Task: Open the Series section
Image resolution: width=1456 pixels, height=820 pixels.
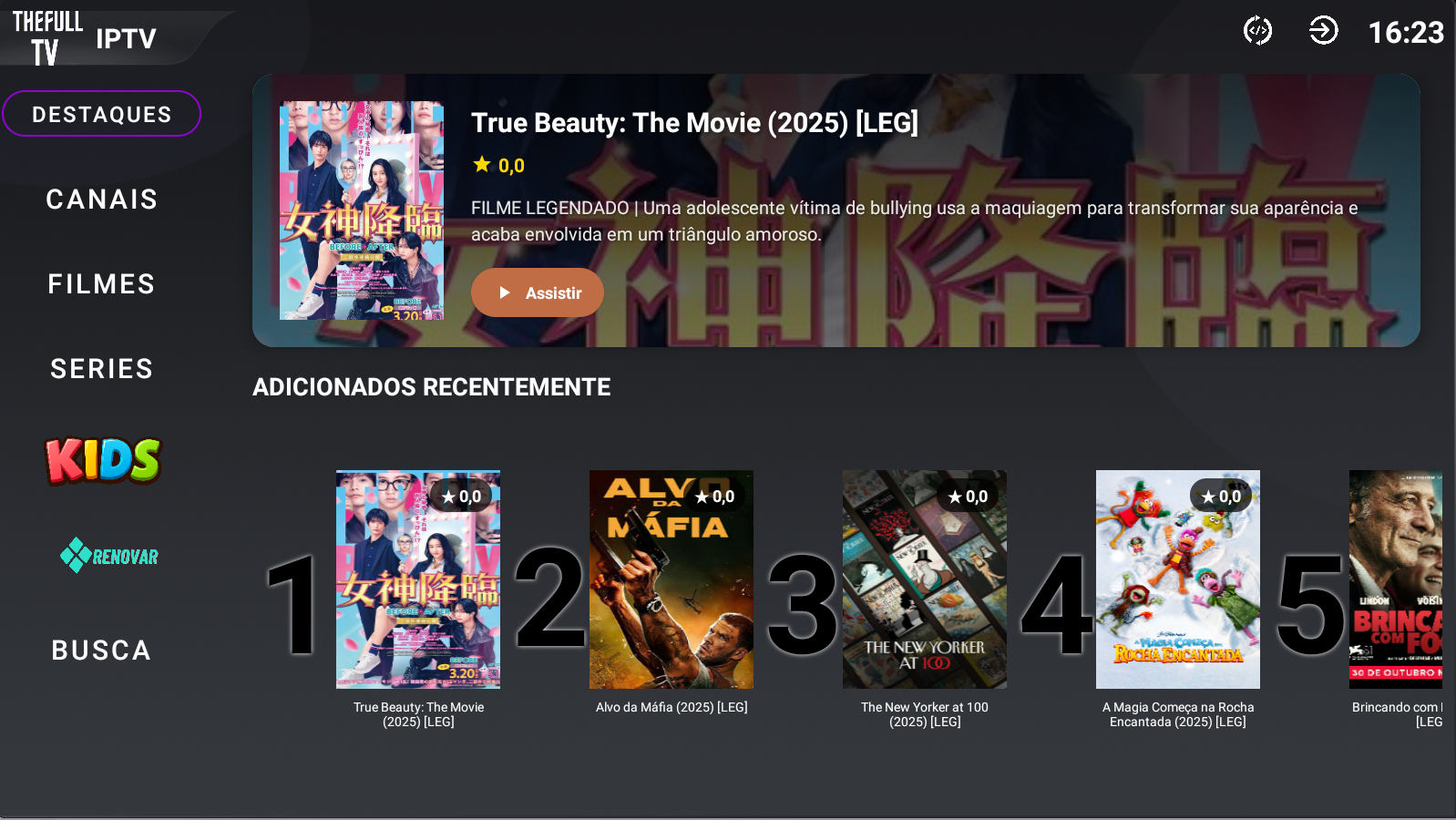Action: (x=101, y=369)
